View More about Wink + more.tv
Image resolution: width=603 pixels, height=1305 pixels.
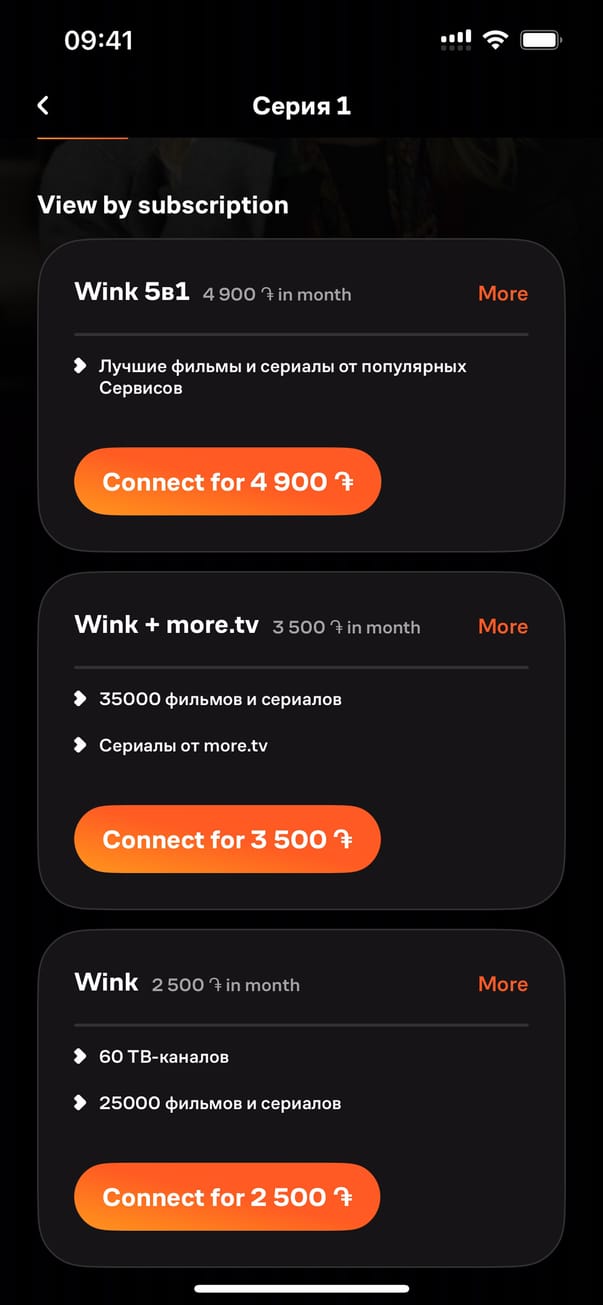pos(502,627)
